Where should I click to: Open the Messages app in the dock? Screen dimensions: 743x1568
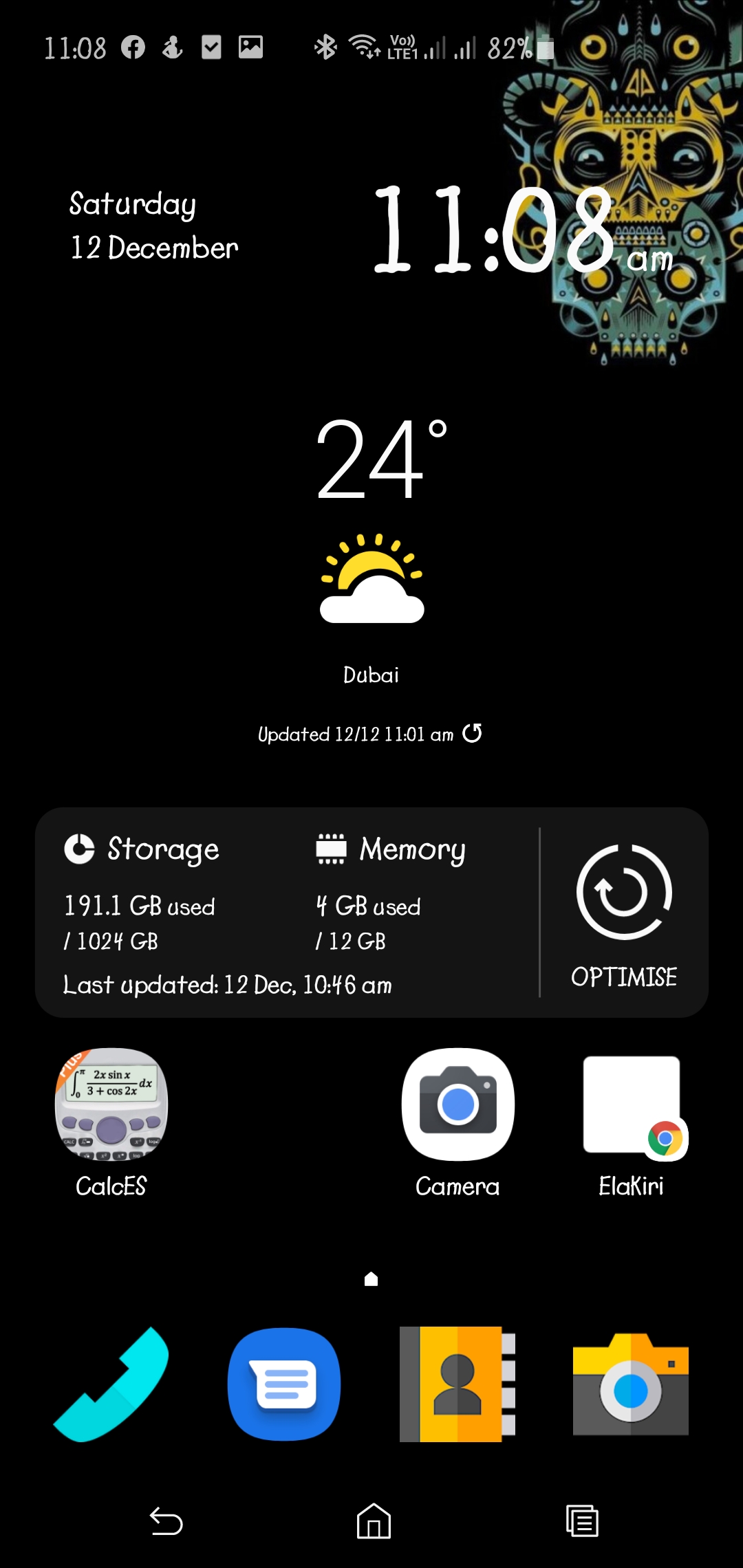click(284, 1384)
